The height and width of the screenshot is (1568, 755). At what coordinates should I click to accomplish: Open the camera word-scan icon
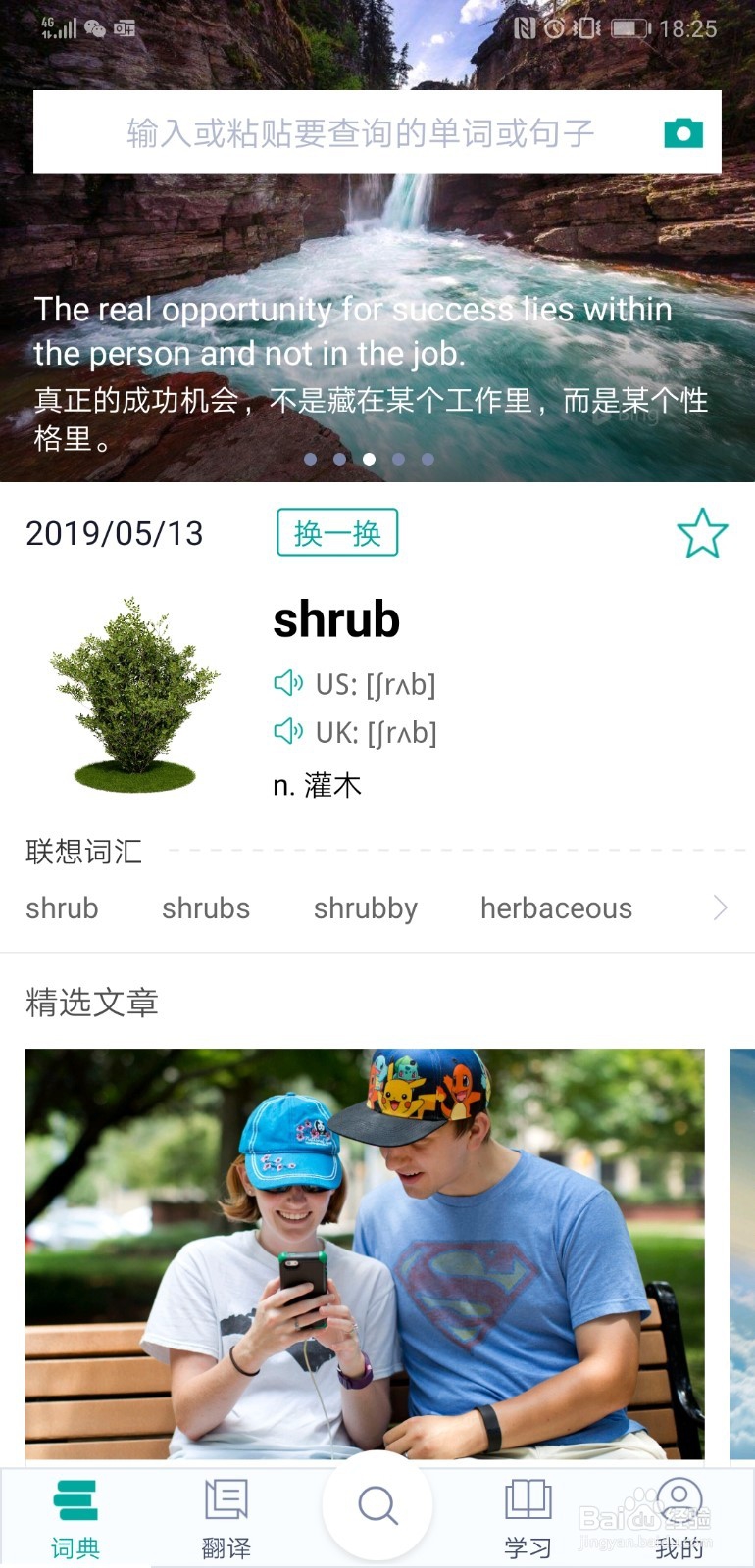(681, 131)
